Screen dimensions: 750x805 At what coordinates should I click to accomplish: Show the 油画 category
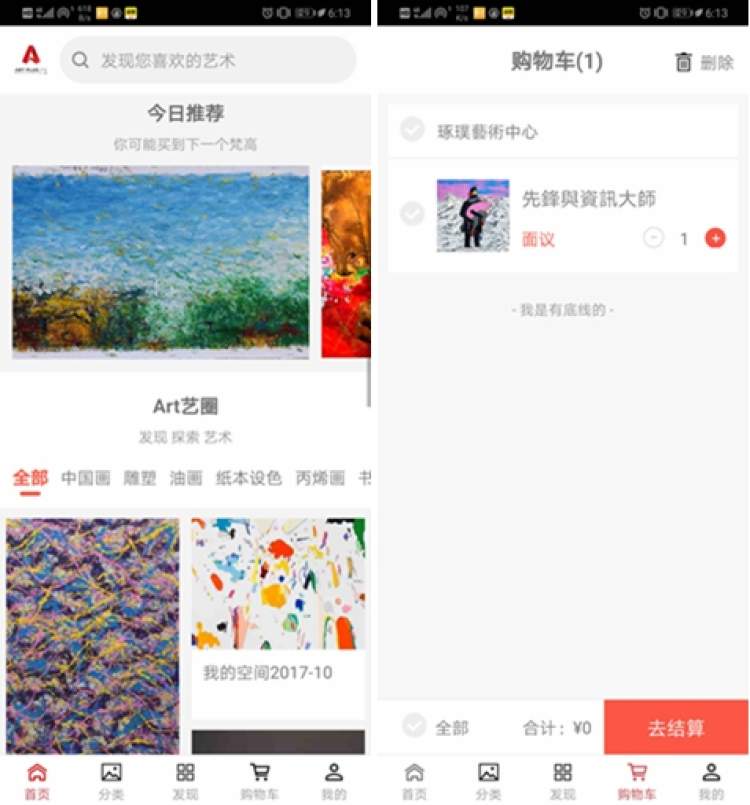tap(186, 478)
